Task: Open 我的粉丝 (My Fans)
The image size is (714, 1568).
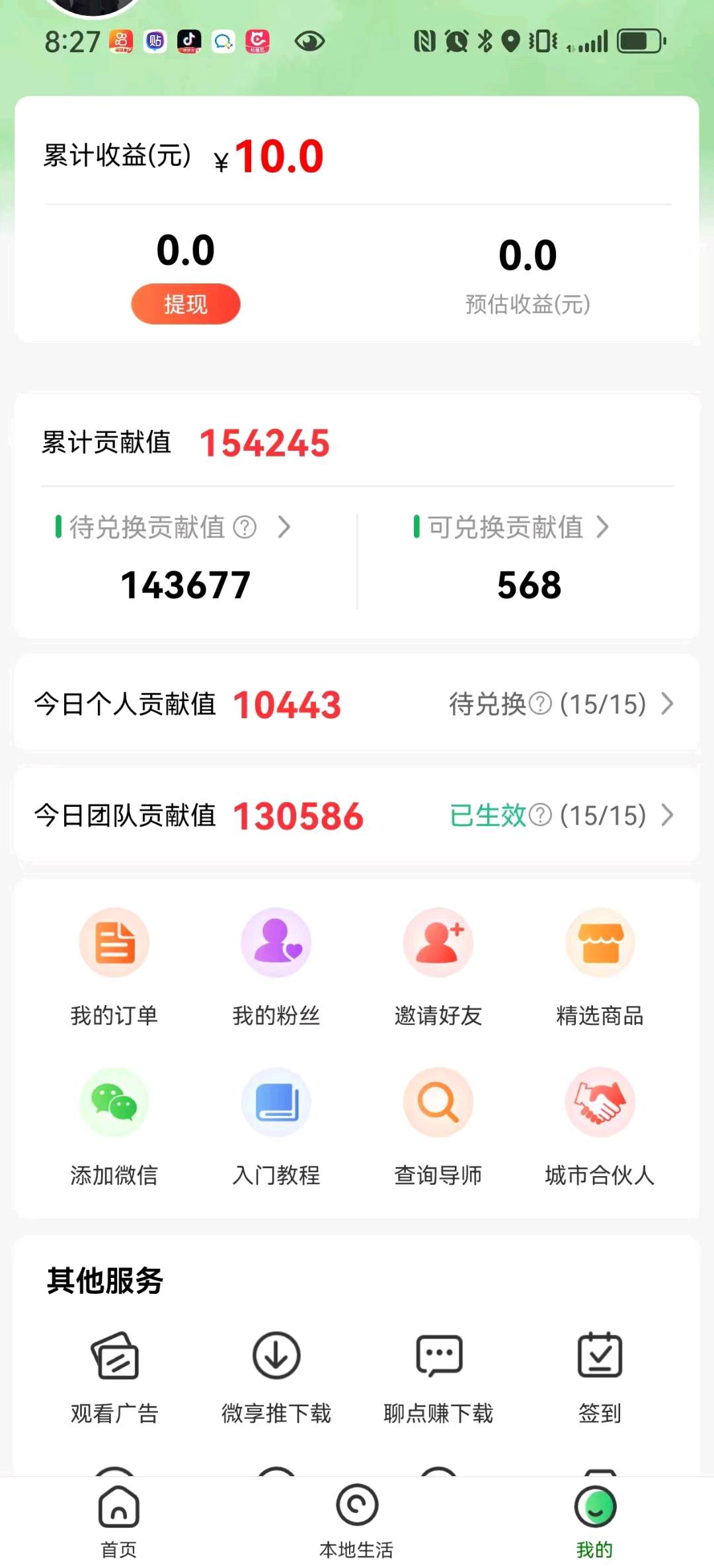Action: pos(276,963)
